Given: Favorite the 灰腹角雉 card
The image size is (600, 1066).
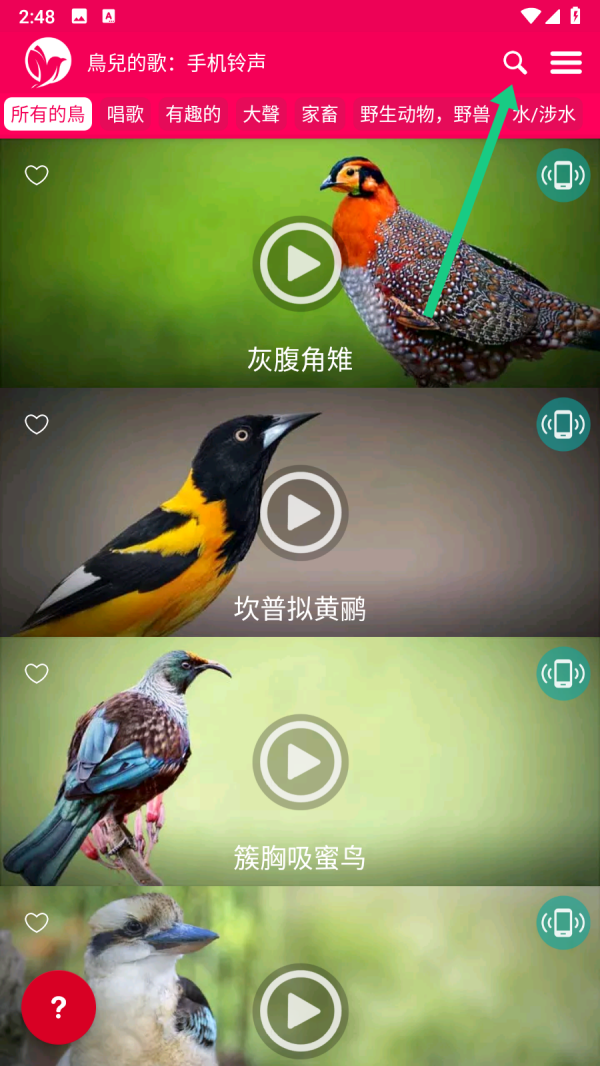Looking at the screenshot, I should point(37,175).
